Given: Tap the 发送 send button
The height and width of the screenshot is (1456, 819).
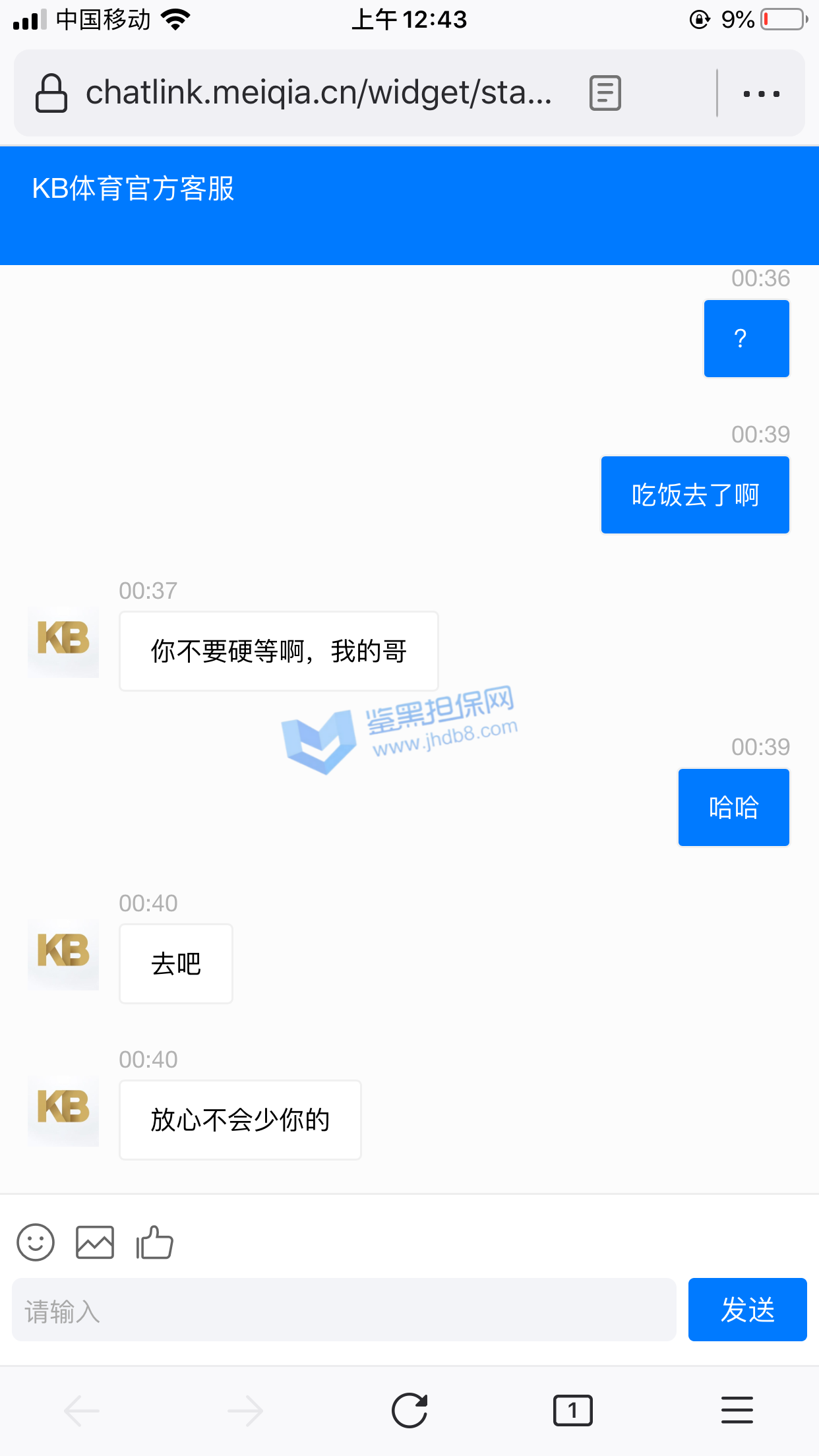Looking at the screenshot, I should [x=747, y=1310].
